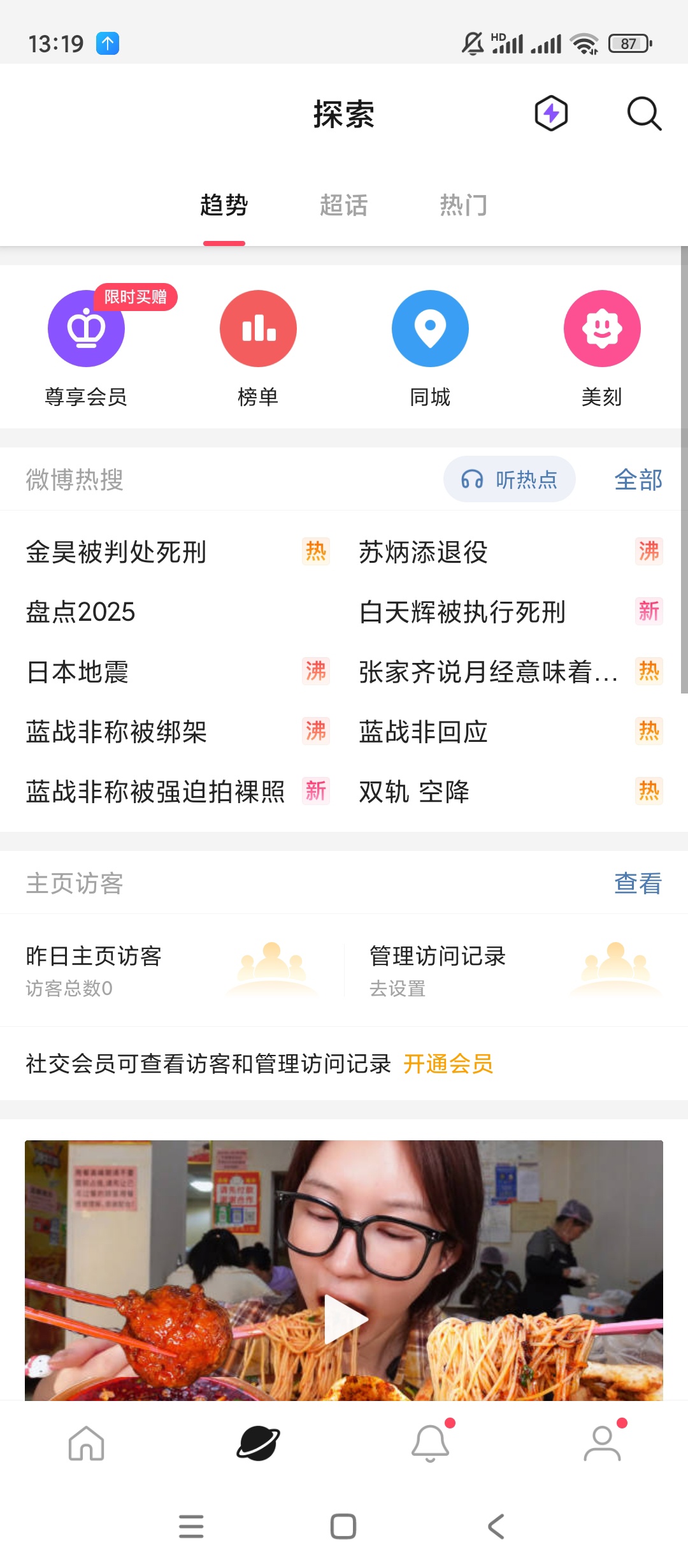Image resolution: width=688 pixels, height=1568 pixels.
Task: Tap the 听热点 button
Action: (x=510, y=479)
